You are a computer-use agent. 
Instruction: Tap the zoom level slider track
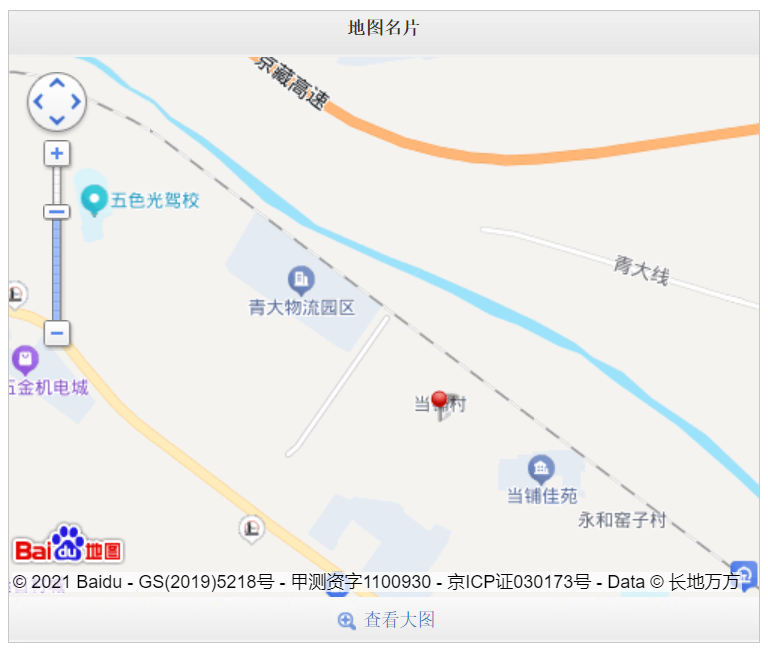point(57,270)
